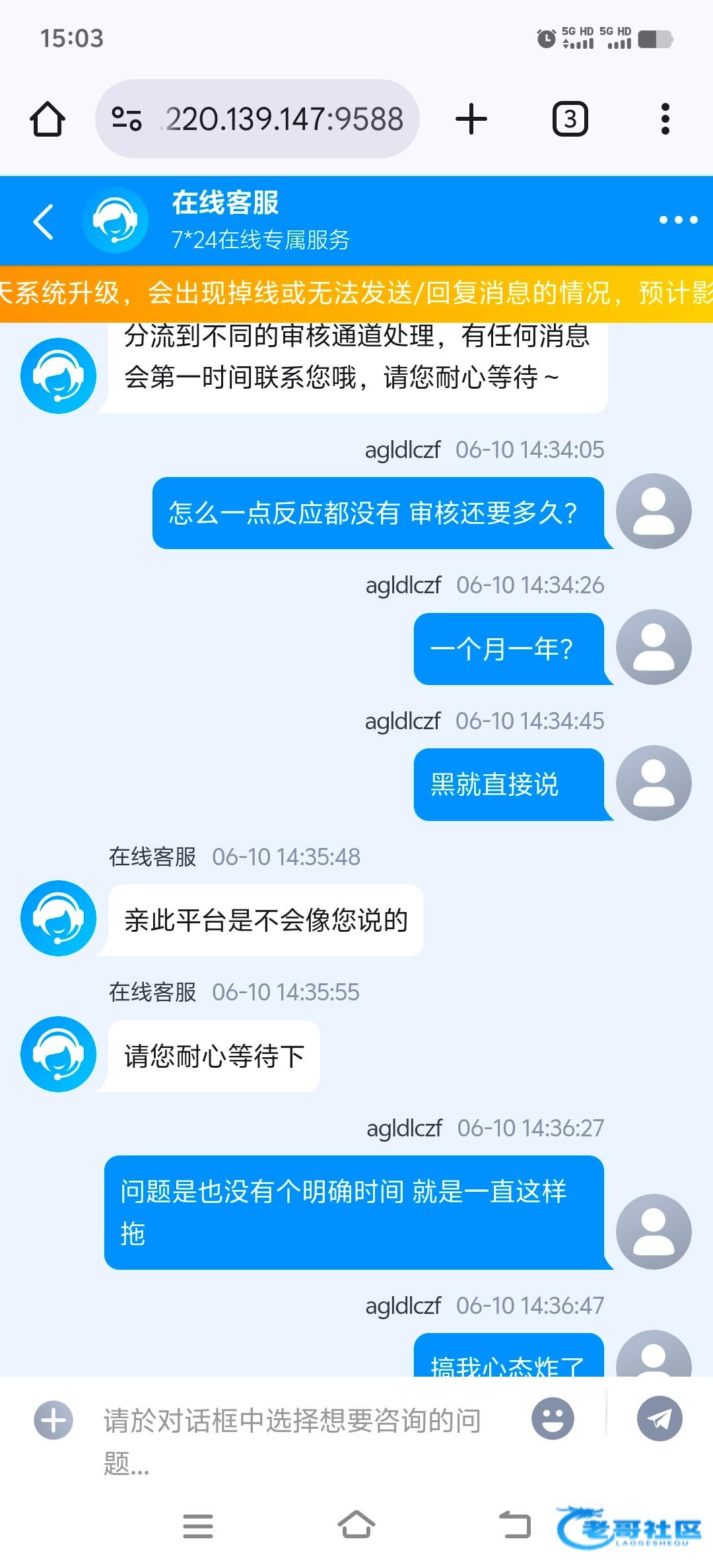Image resolution: width=713 pixels, height=1568 pixels.
Task: Go back from the 在线客服 chat
Action: pyautogui.click(x=44, y=221)
